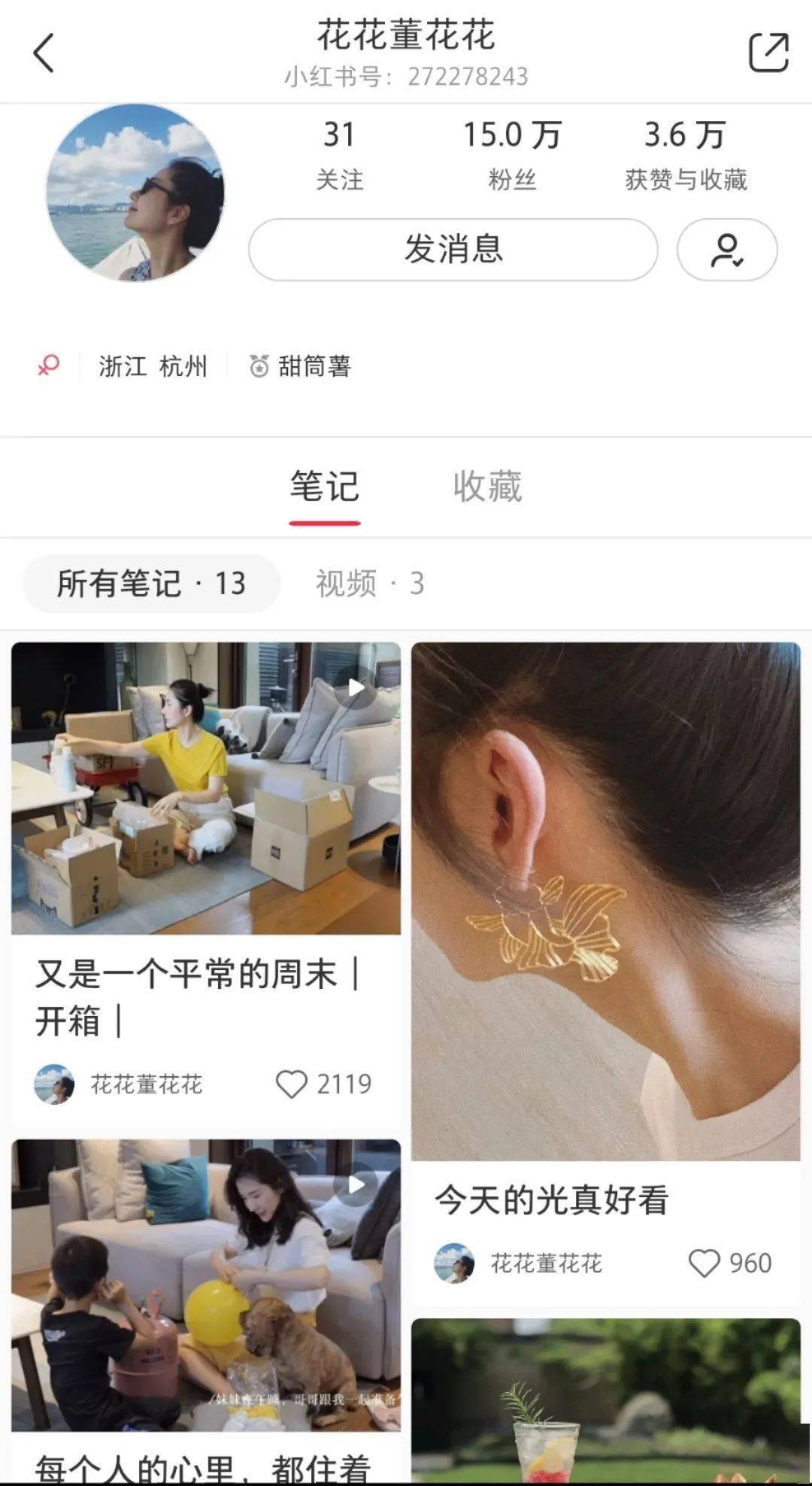Select the 所有笔记 · 13 chip

(x=152, y=584)
